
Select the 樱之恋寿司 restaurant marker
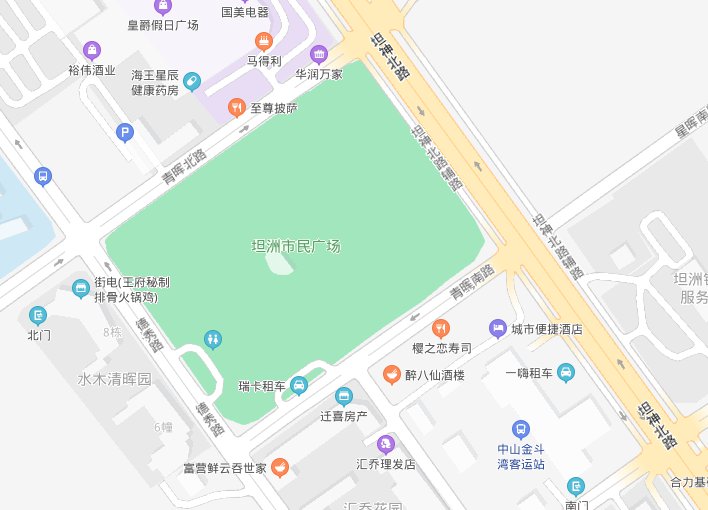pos(440,328)
